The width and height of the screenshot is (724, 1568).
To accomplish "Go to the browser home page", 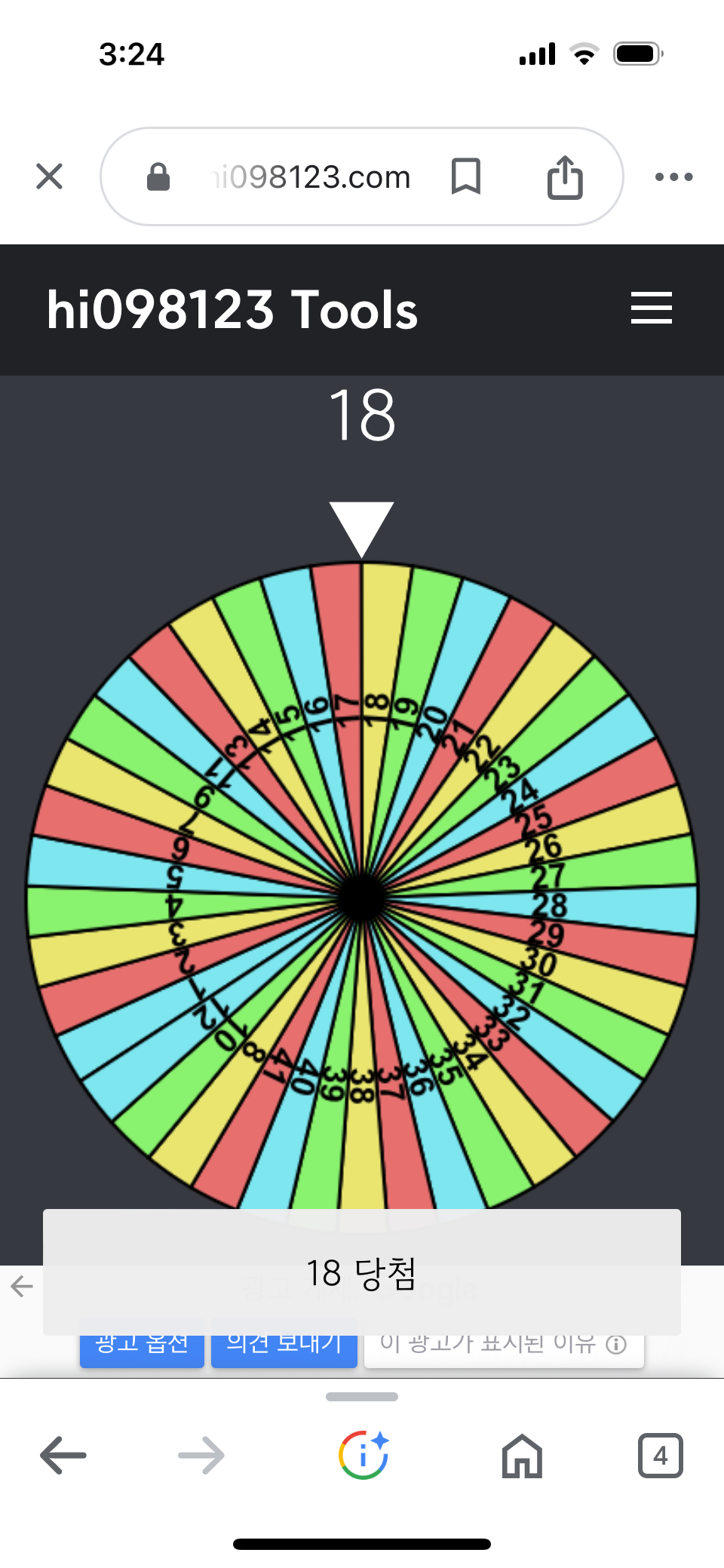I will pyautogui.click(x=522, y=1455).
